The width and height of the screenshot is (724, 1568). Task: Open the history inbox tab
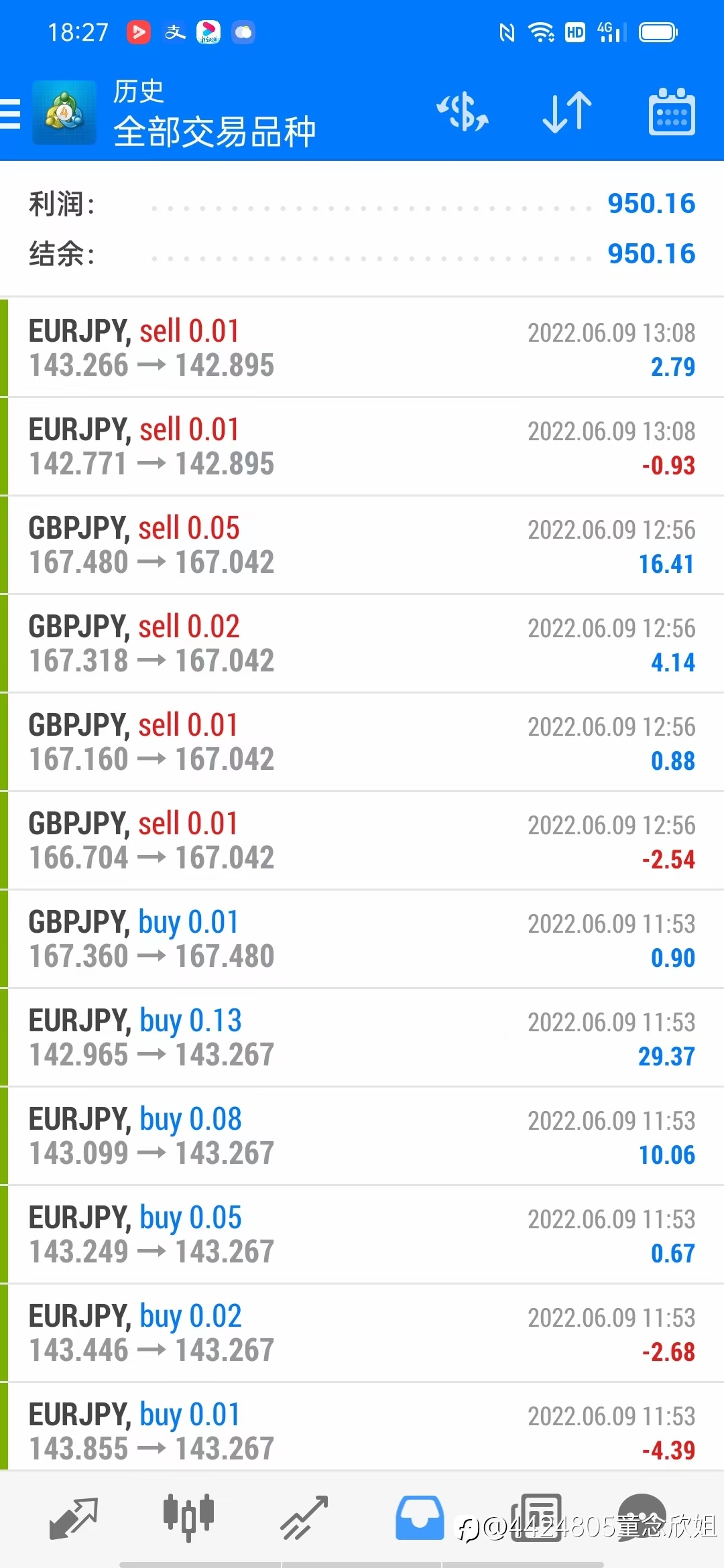[x=420, y=1518]
